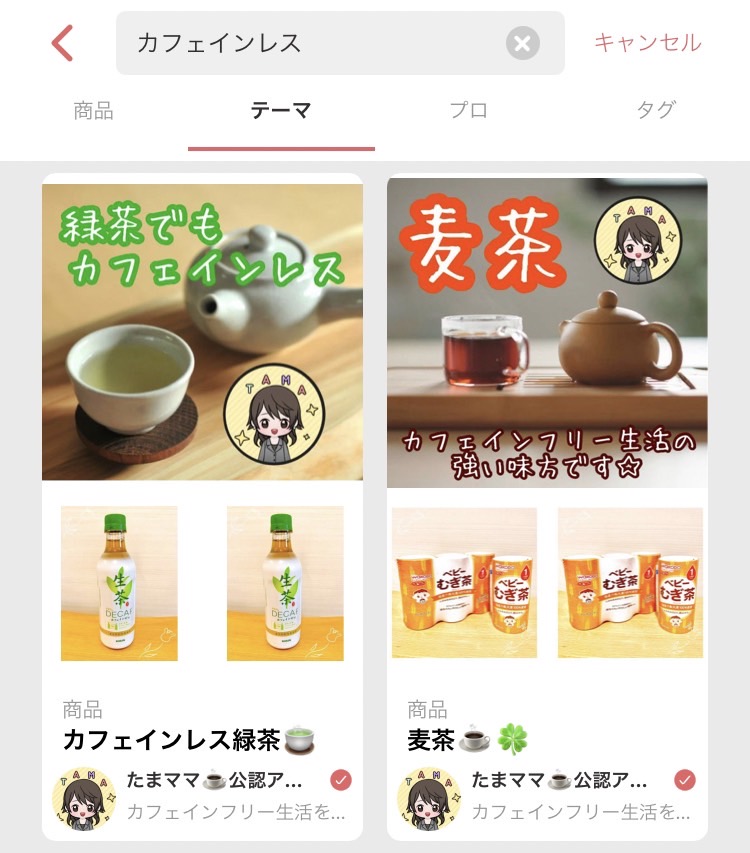Open the タグ tab
The image size is (750, 853).
pyautogui.click(x=656, y=111)
